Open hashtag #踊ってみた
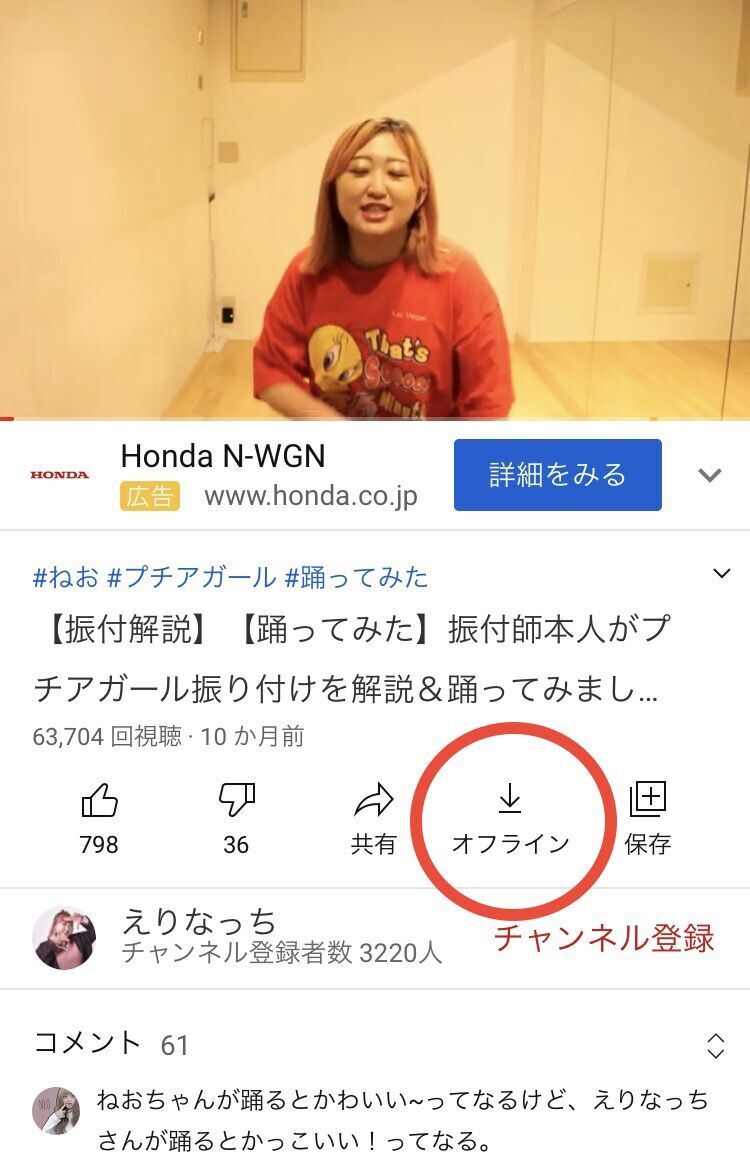 point(356,577)
